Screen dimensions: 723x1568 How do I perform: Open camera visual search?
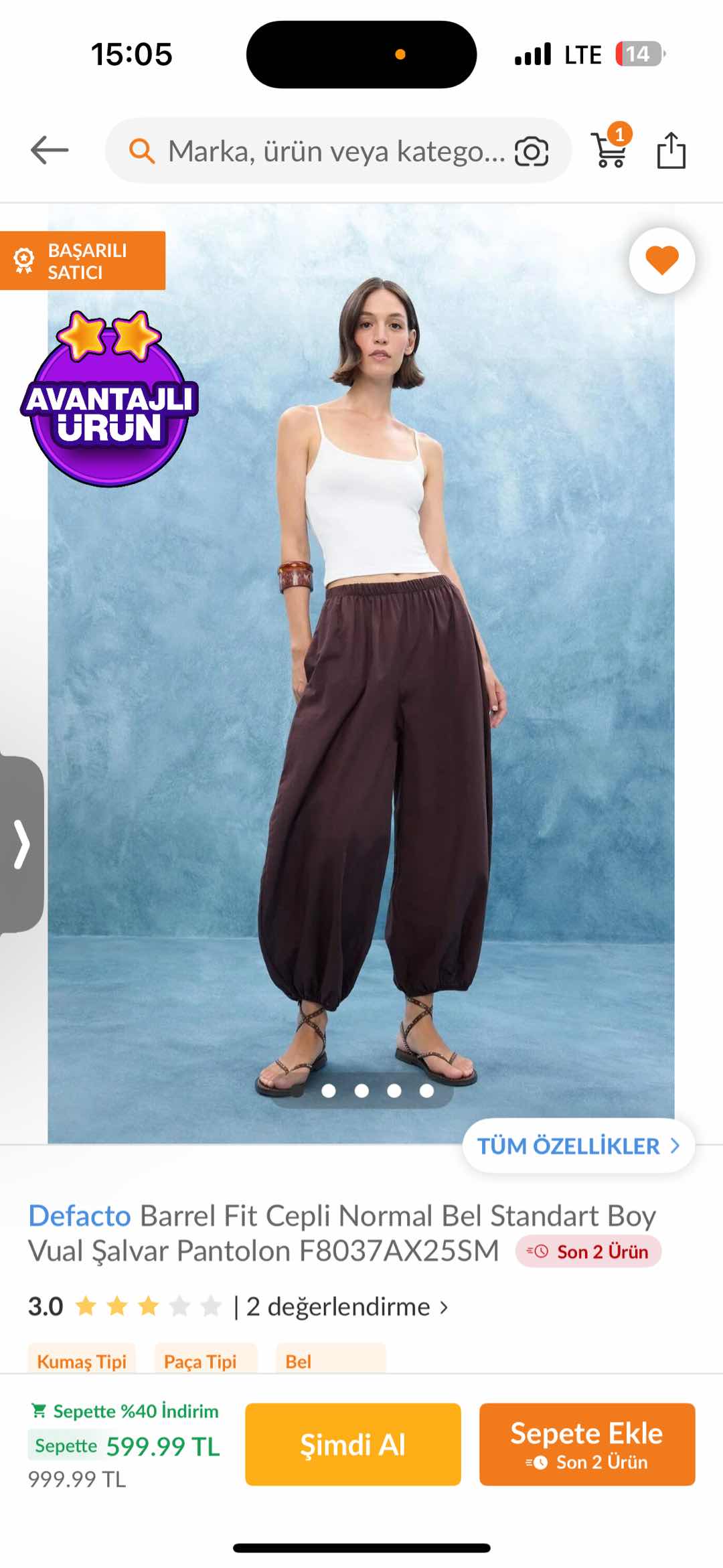click(532, 151)
